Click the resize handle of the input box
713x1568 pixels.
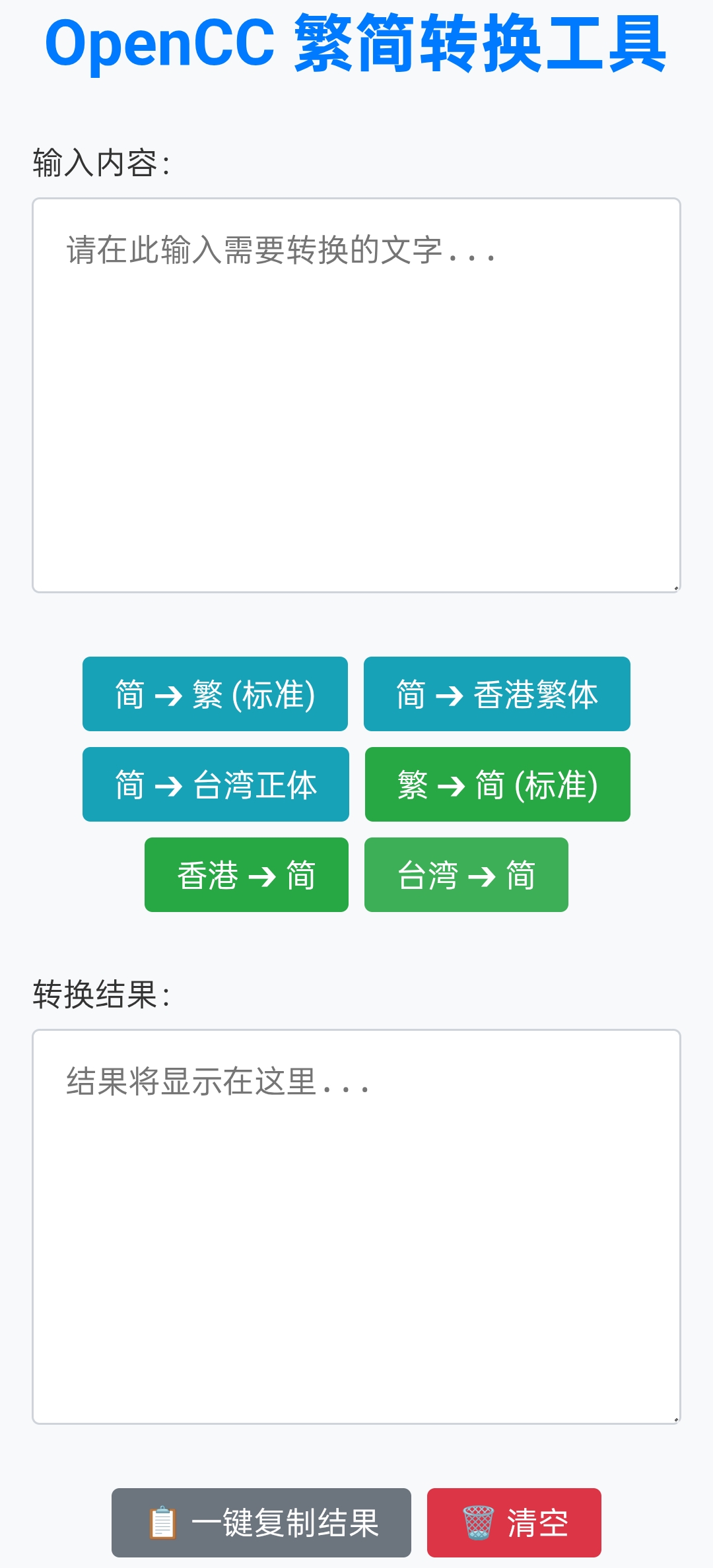tap(675, 589)
